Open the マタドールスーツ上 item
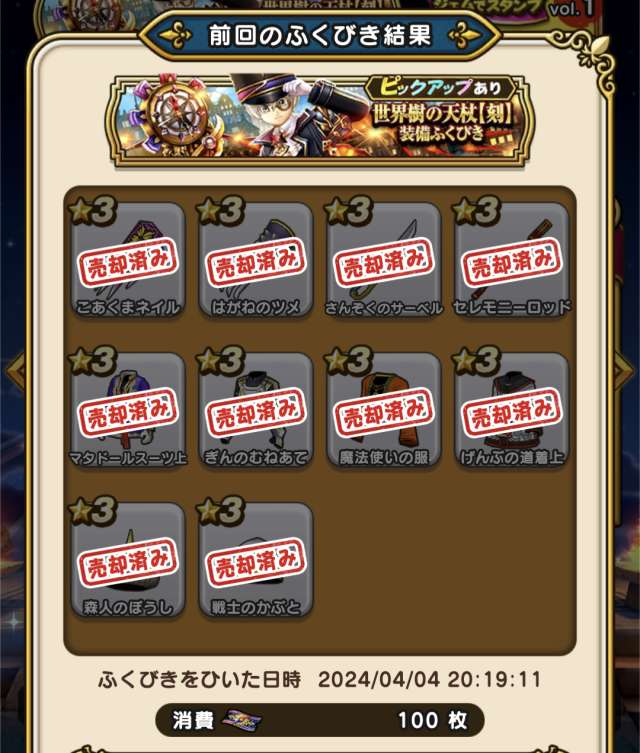The image size is (640, 753). [x=127, y=410]
